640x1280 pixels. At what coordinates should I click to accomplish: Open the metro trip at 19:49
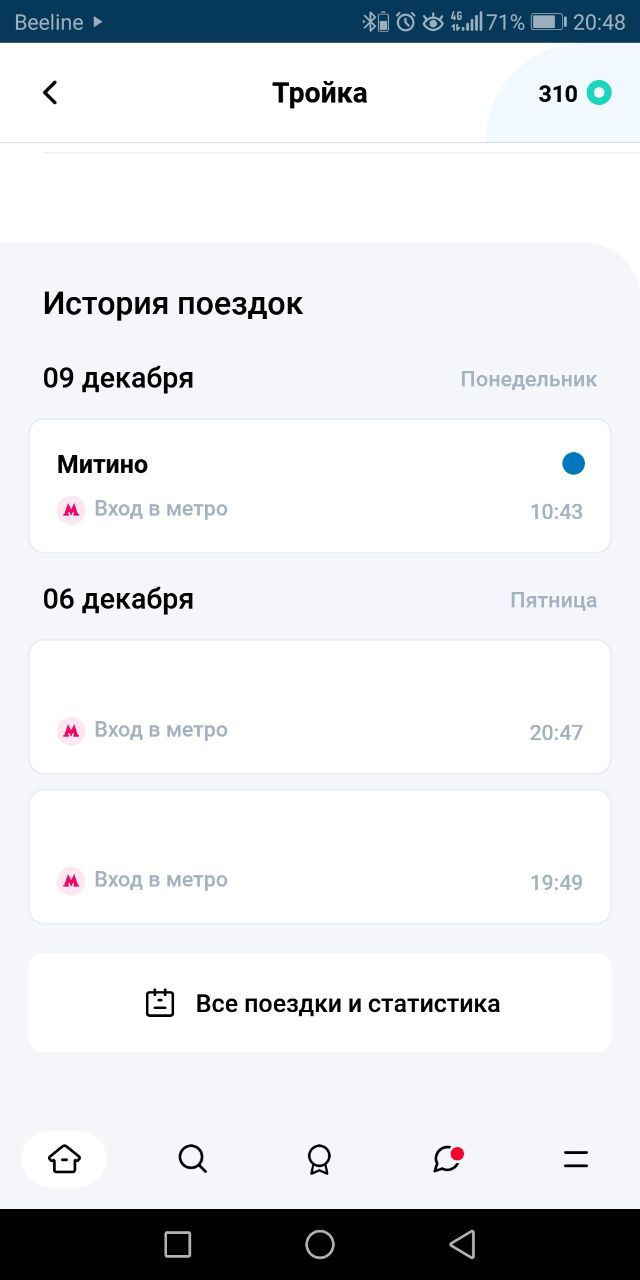[320, 857]
